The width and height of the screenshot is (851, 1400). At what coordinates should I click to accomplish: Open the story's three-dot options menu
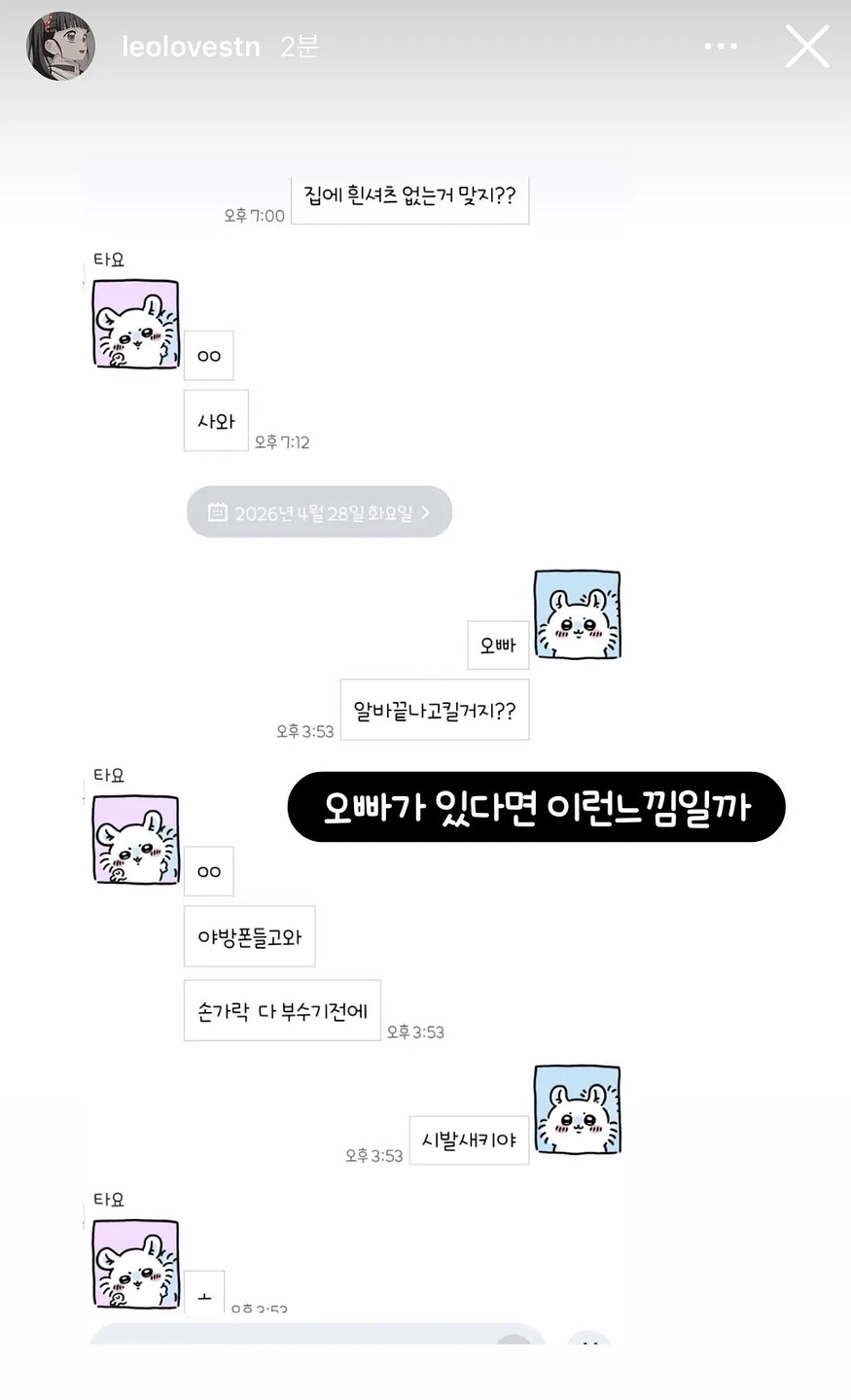click(x=721, y=47)
